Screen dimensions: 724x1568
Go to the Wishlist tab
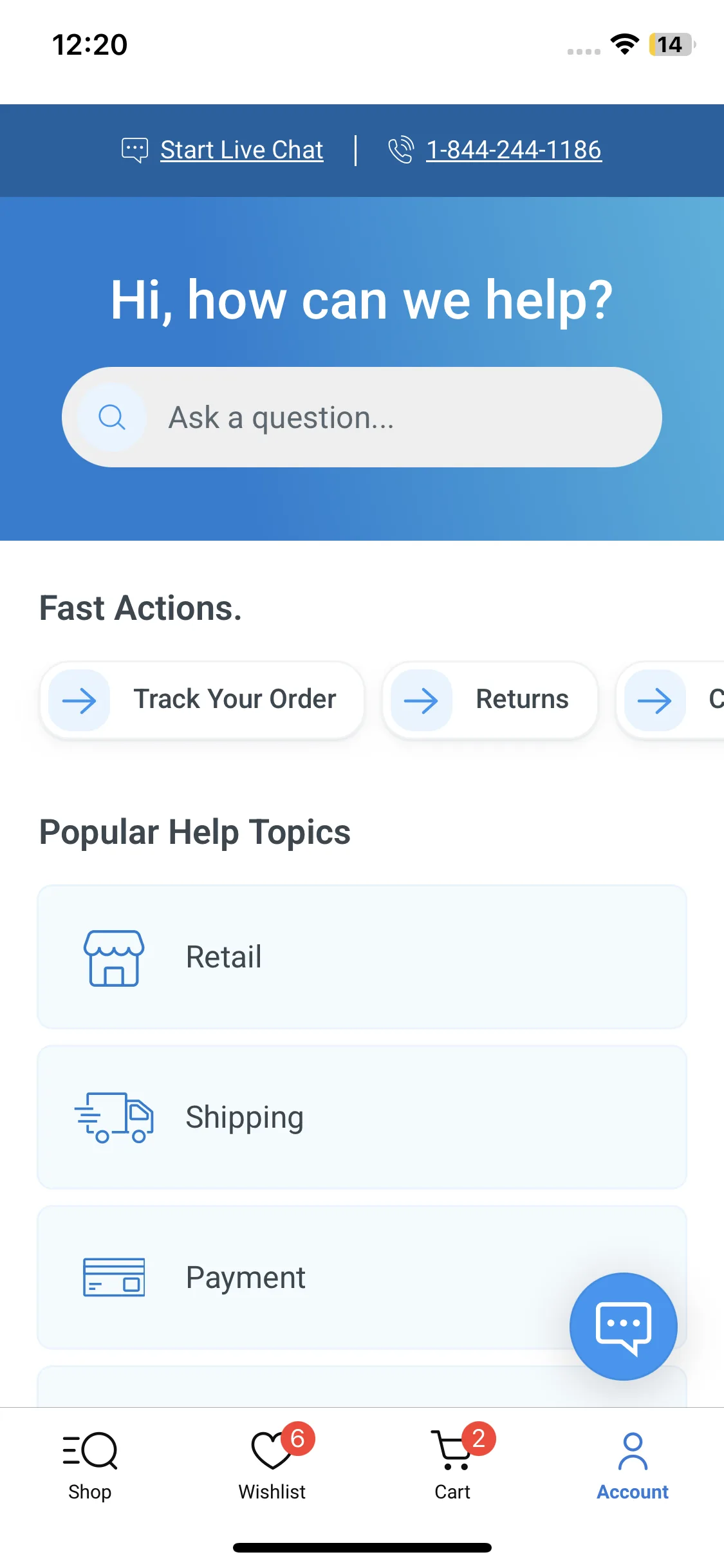272,1464
